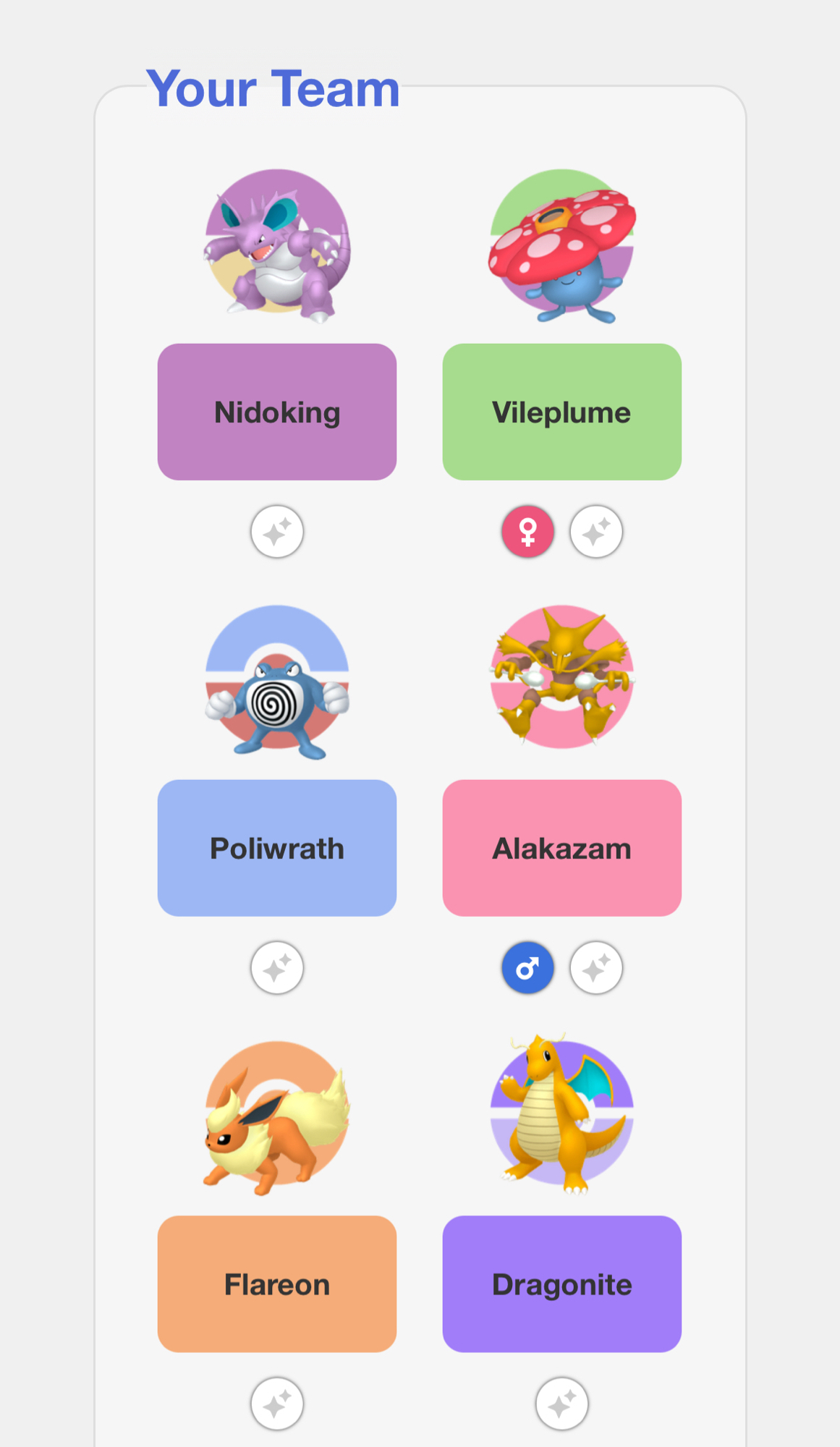Switch Vileplume's female gender icon
Image resolution: width=840 pixels, height=1447 pixels.
click(x=528, y=532)
